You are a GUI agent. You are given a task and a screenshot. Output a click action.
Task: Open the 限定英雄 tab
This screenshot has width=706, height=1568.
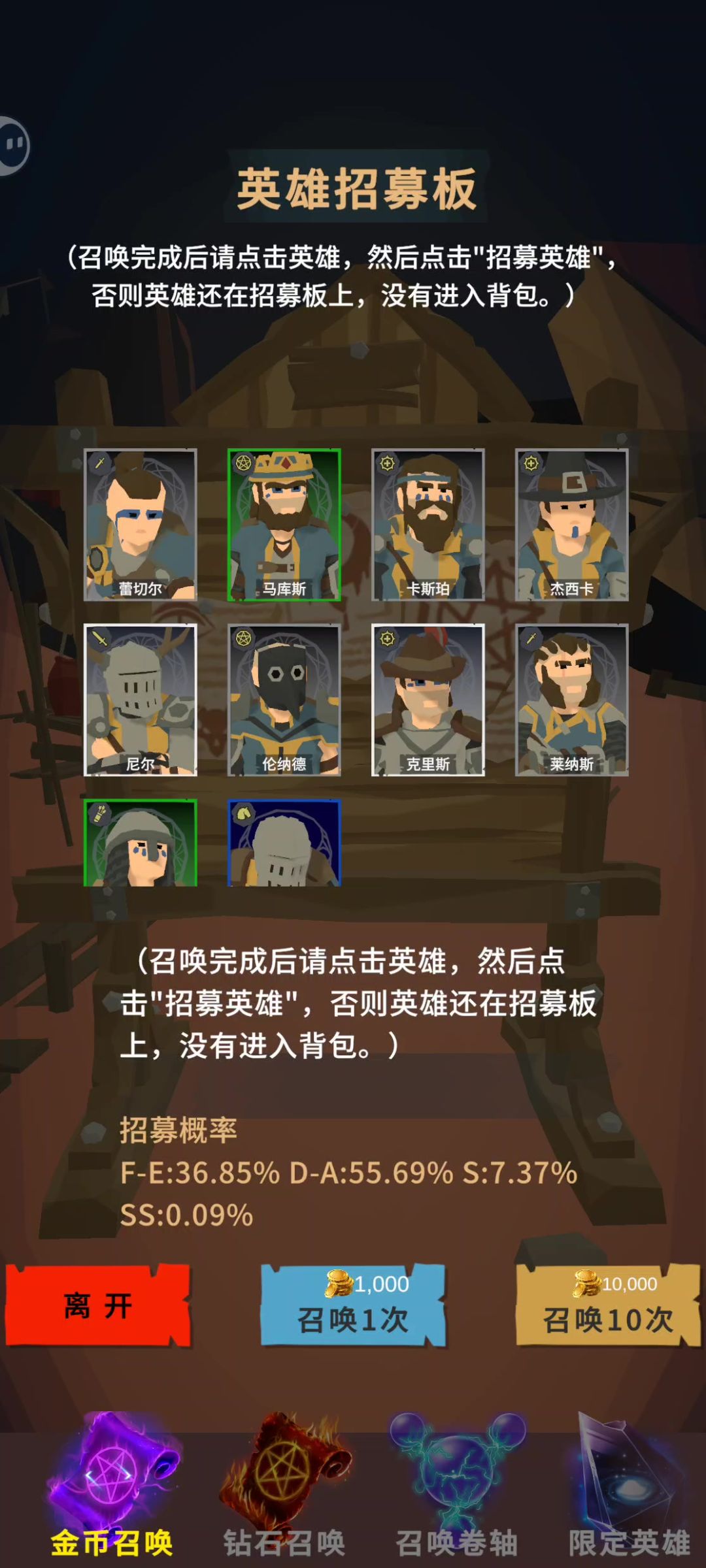click(629, 1496)
